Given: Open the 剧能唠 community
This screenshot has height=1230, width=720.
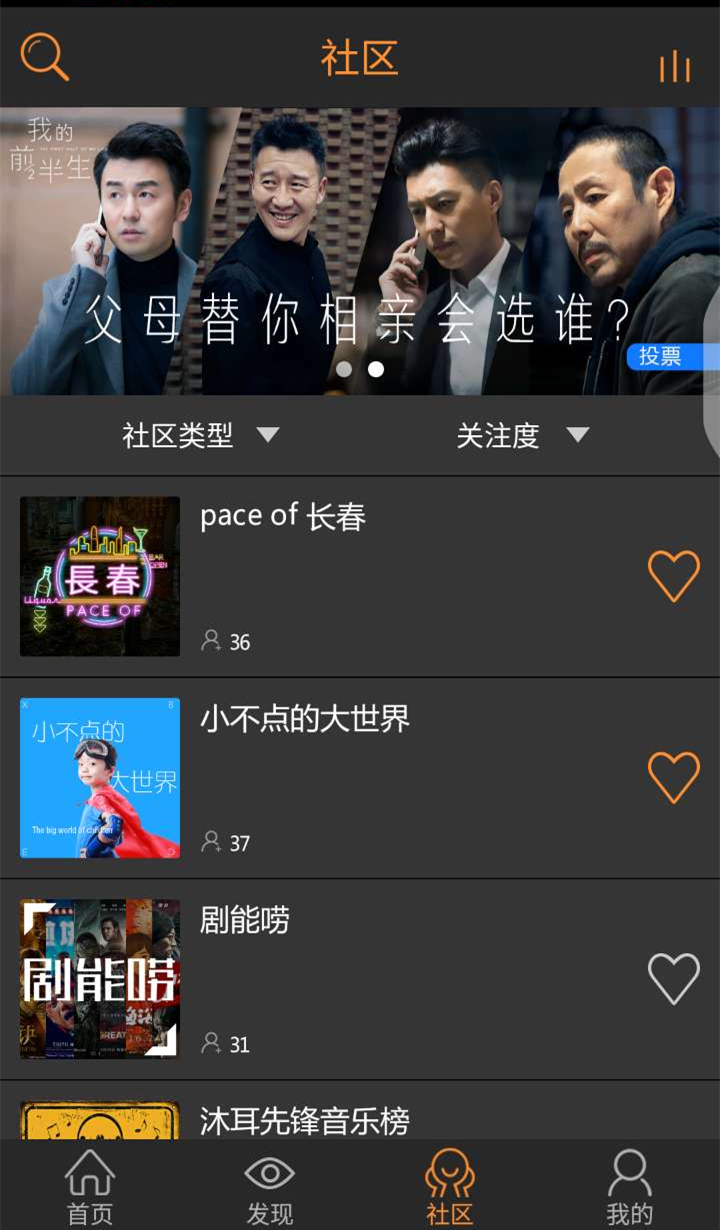Looking at the screenshot, I should pyautogui.click(x=245, y=920).
